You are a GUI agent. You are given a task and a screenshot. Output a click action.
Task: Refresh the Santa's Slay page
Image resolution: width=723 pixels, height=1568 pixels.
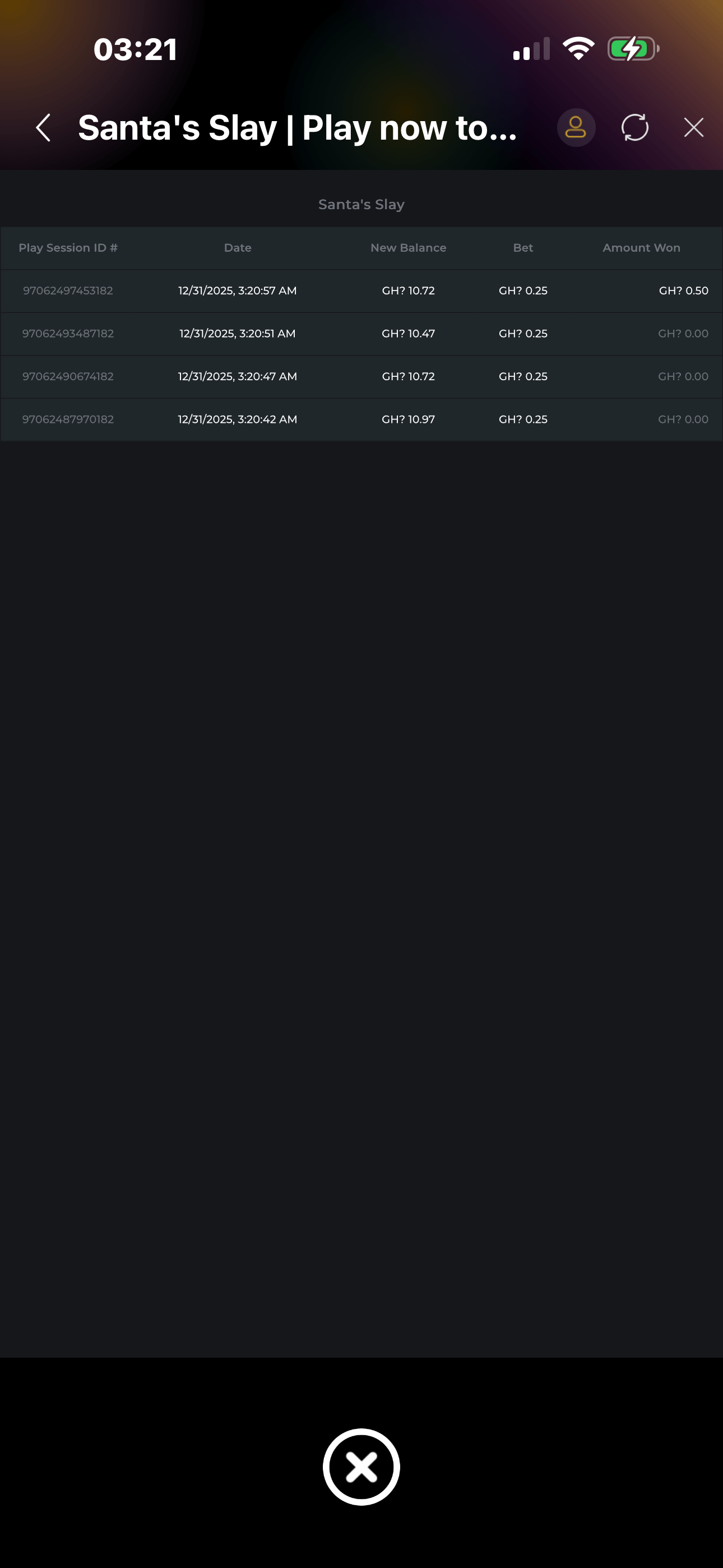(634, 128)
